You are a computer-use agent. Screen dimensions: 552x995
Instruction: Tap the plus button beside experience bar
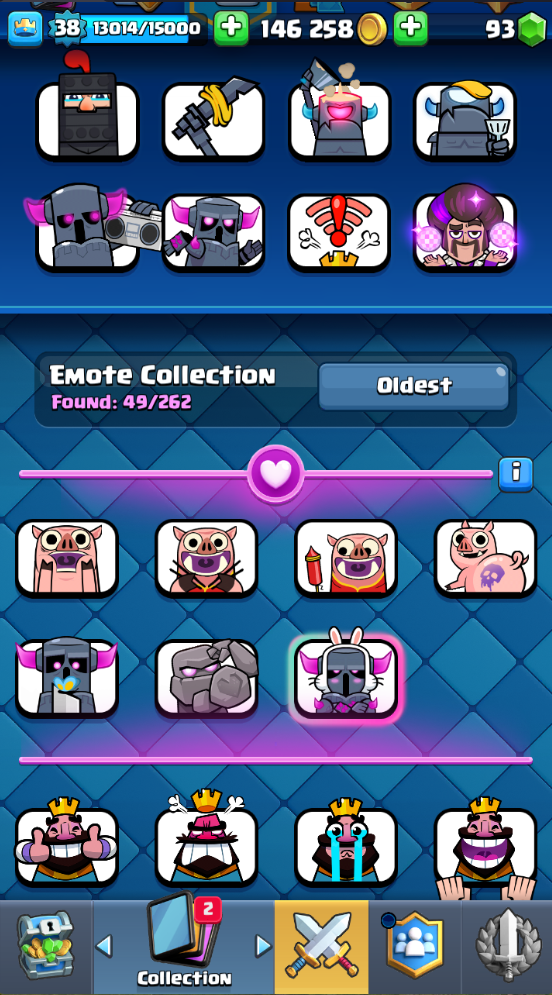click(230, 28)
